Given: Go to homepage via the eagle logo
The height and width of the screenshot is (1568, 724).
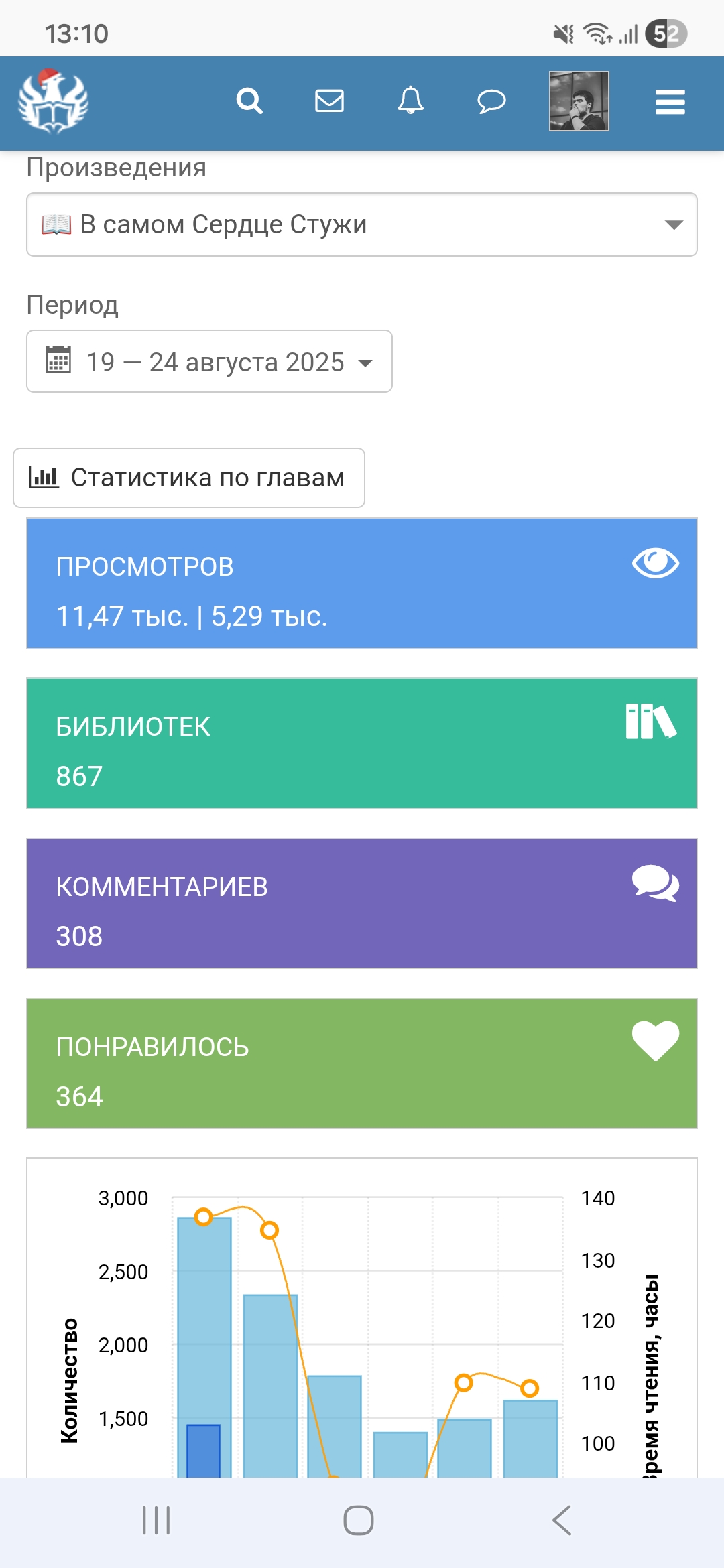Looking at the screenshot, I should coord(53,101).
